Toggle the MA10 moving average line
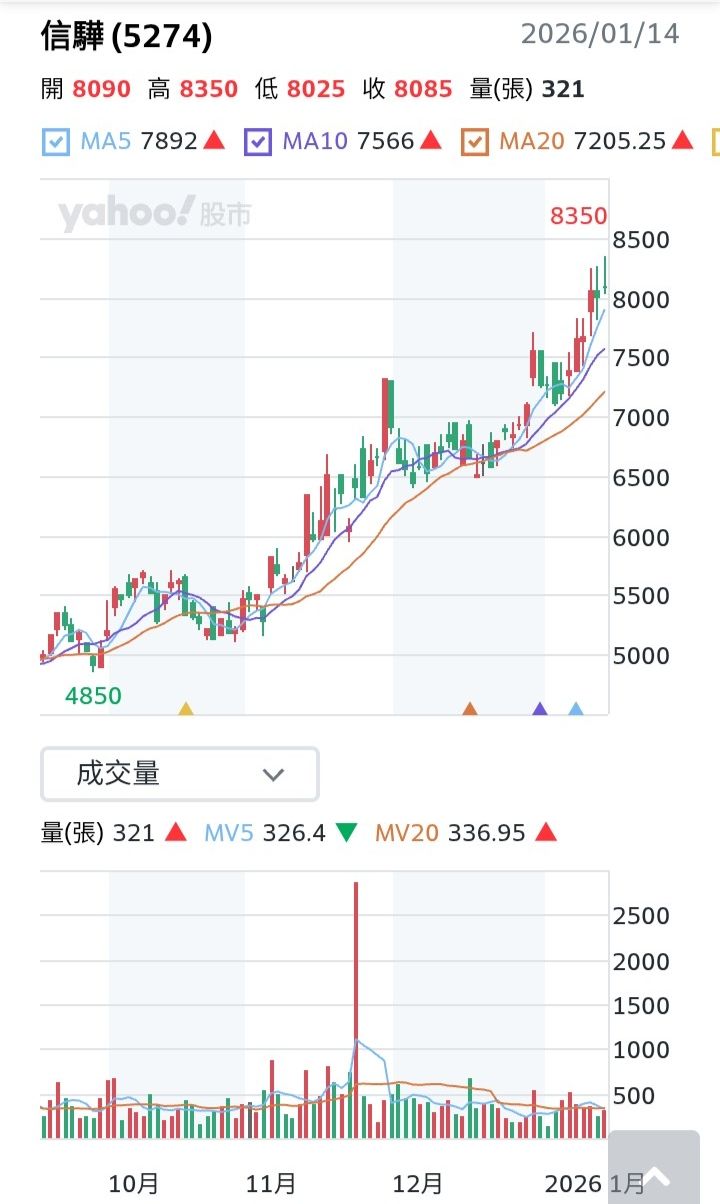 coord(258,141)
